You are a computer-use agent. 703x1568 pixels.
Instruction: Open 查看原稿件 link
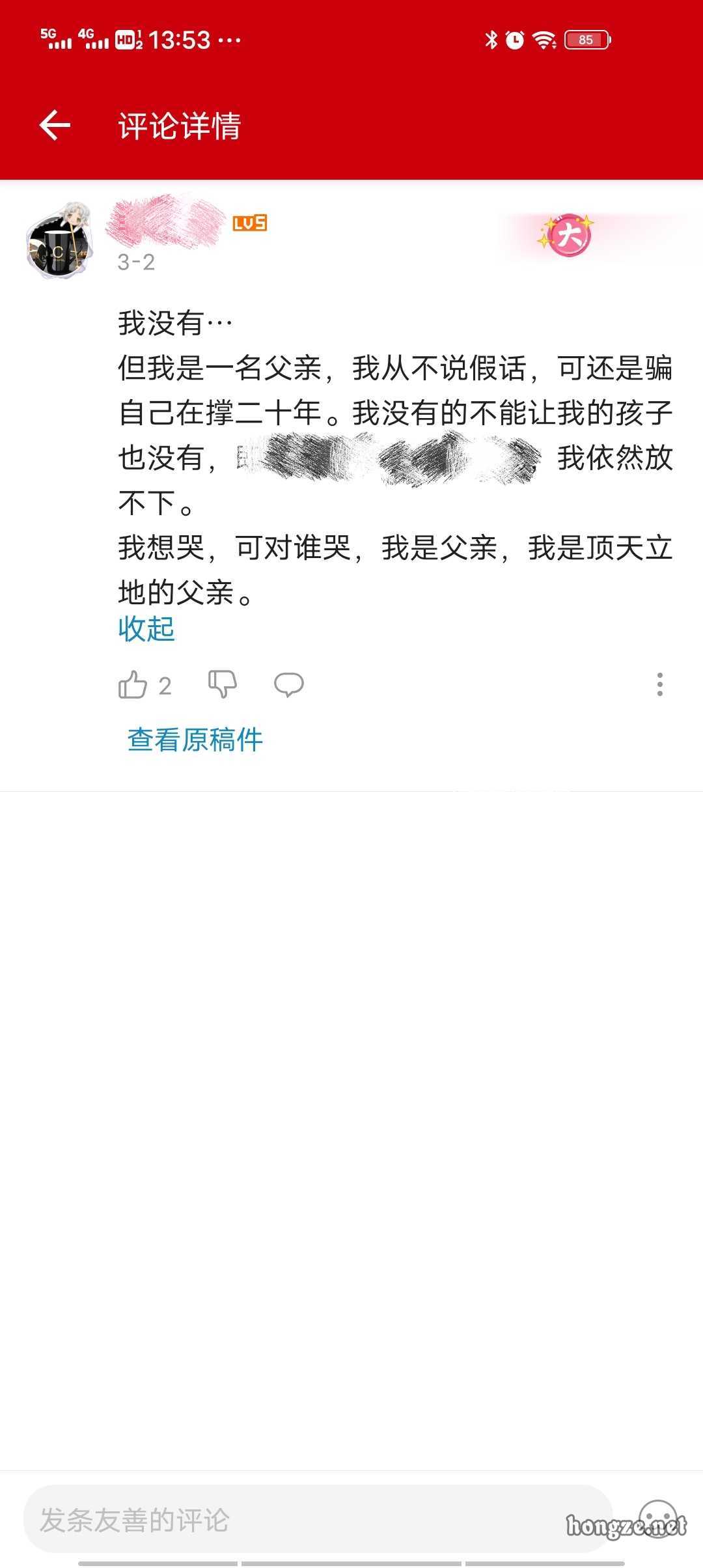[195, 740]
